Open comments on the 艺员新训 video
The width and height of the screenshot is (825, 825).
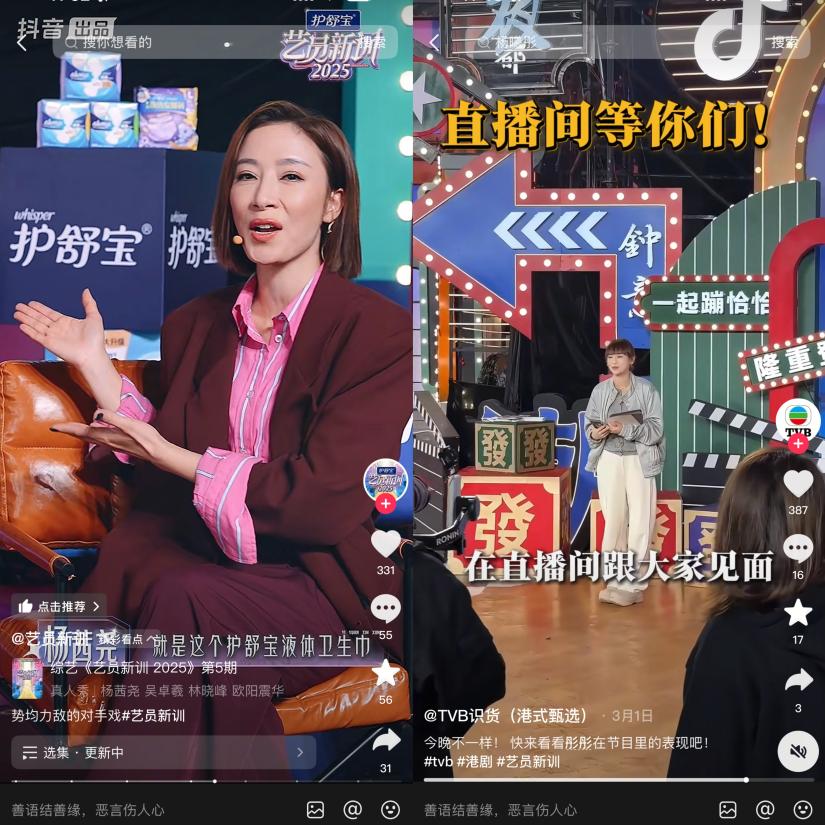coord(386,608)
